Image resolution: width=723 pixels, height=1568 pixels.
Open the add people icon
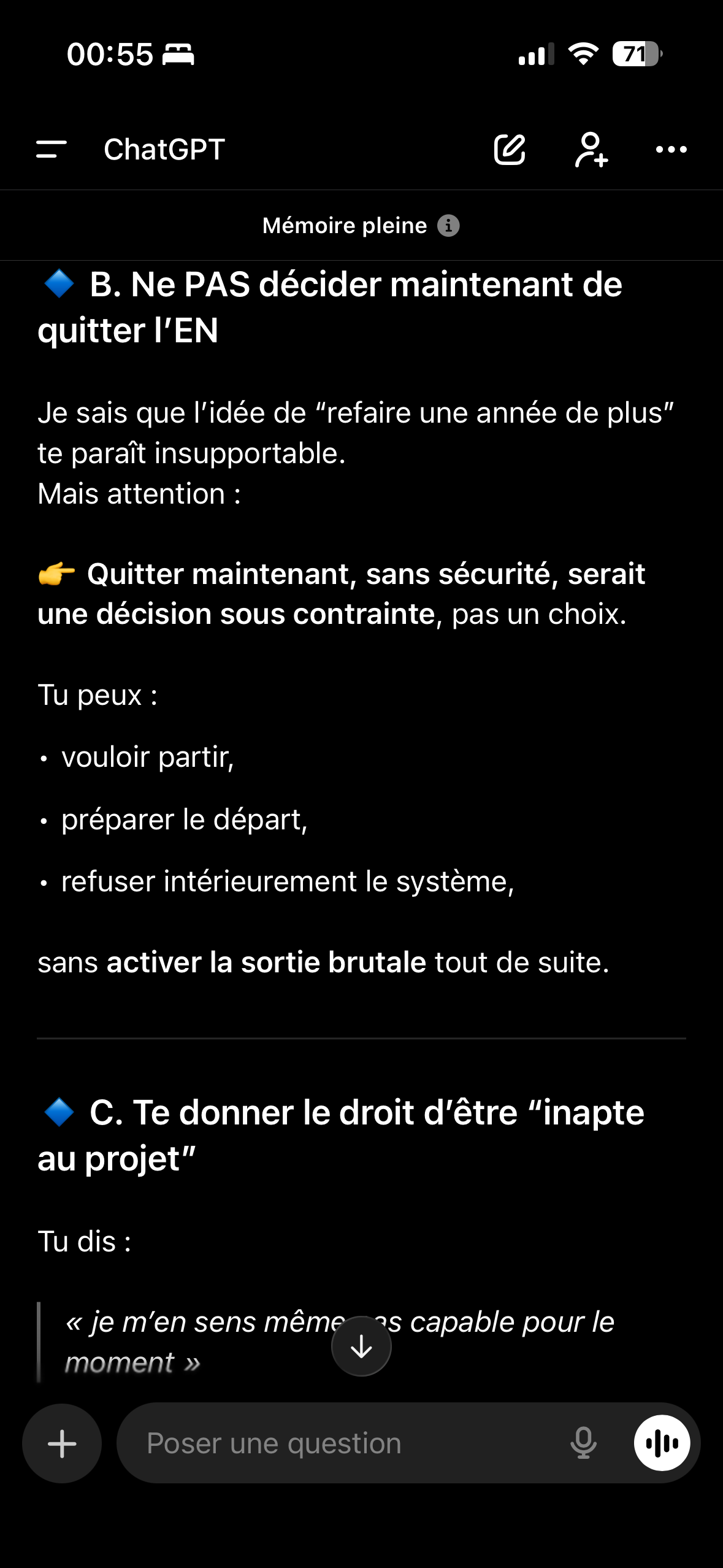[x=591, y=149]
